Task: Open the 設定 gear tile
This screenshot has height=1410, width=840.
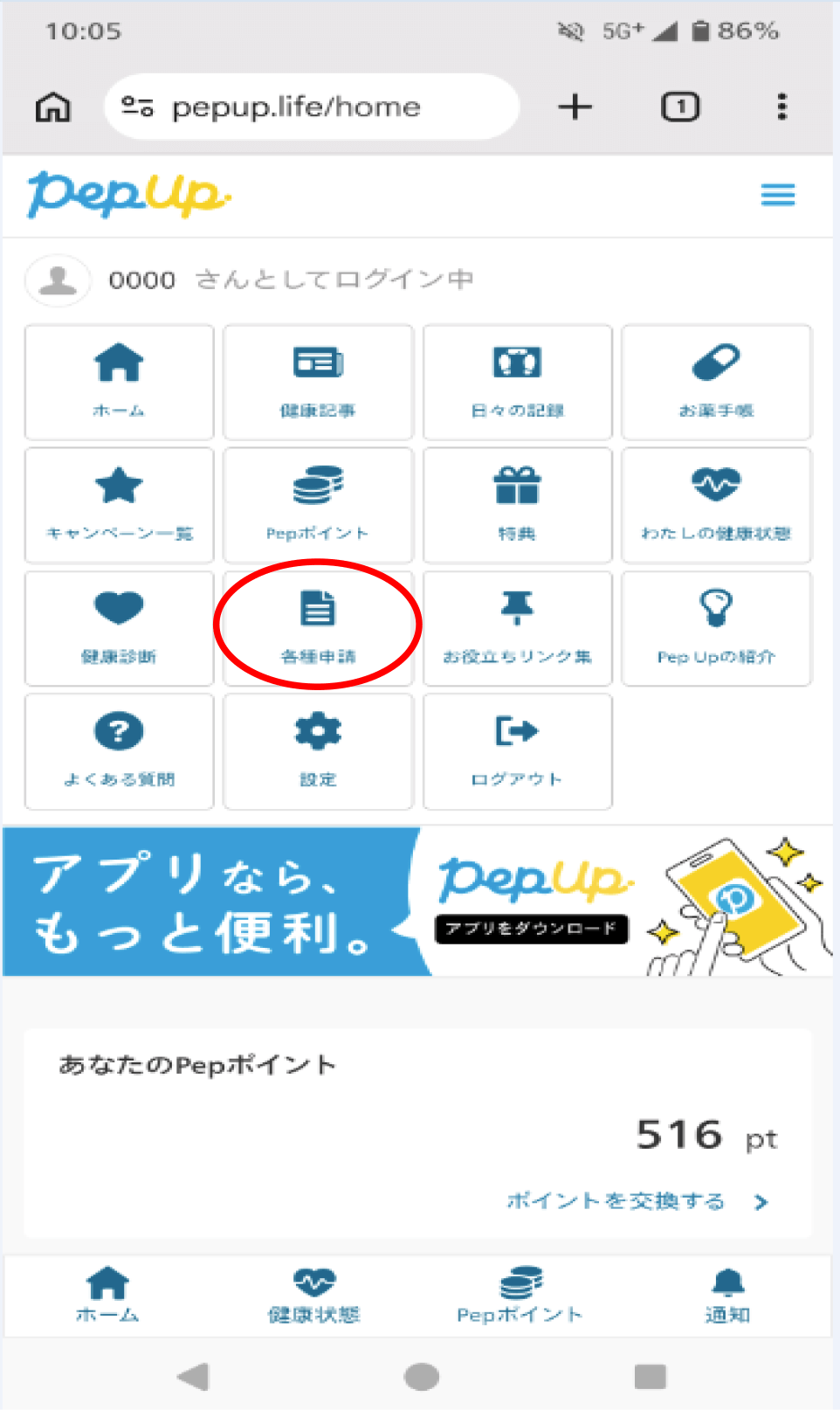Action: [318, 751]
